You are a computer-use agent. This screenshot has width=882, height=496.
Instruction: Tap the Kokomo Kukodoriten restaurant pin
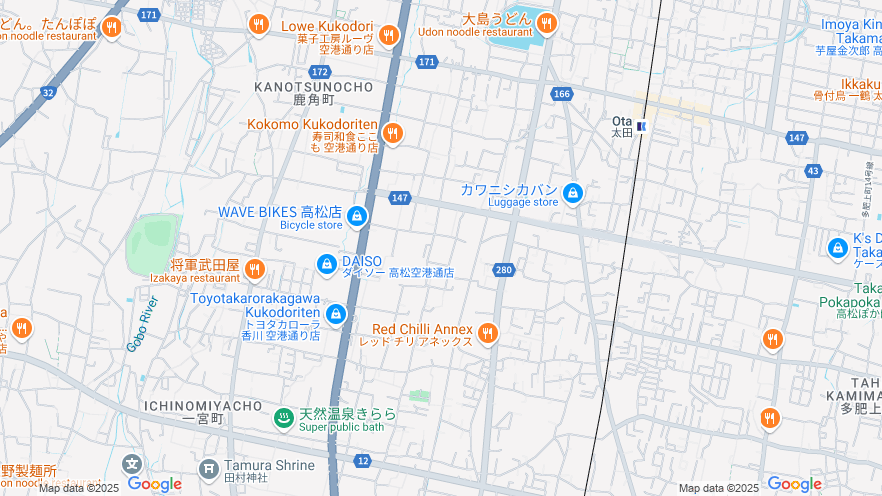(x=393, y=132)
